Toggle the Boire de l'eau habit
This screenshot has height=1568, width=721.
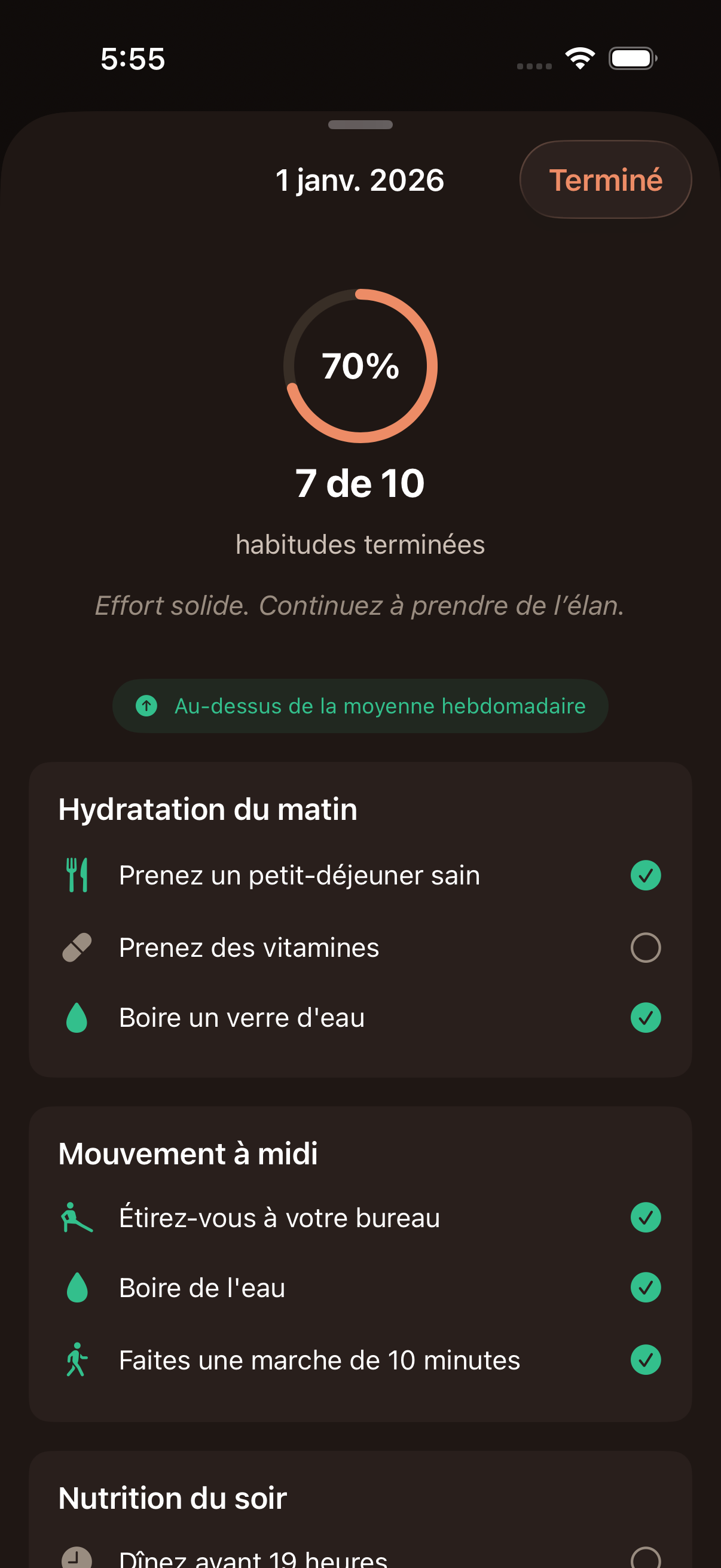pos(645,1288)
